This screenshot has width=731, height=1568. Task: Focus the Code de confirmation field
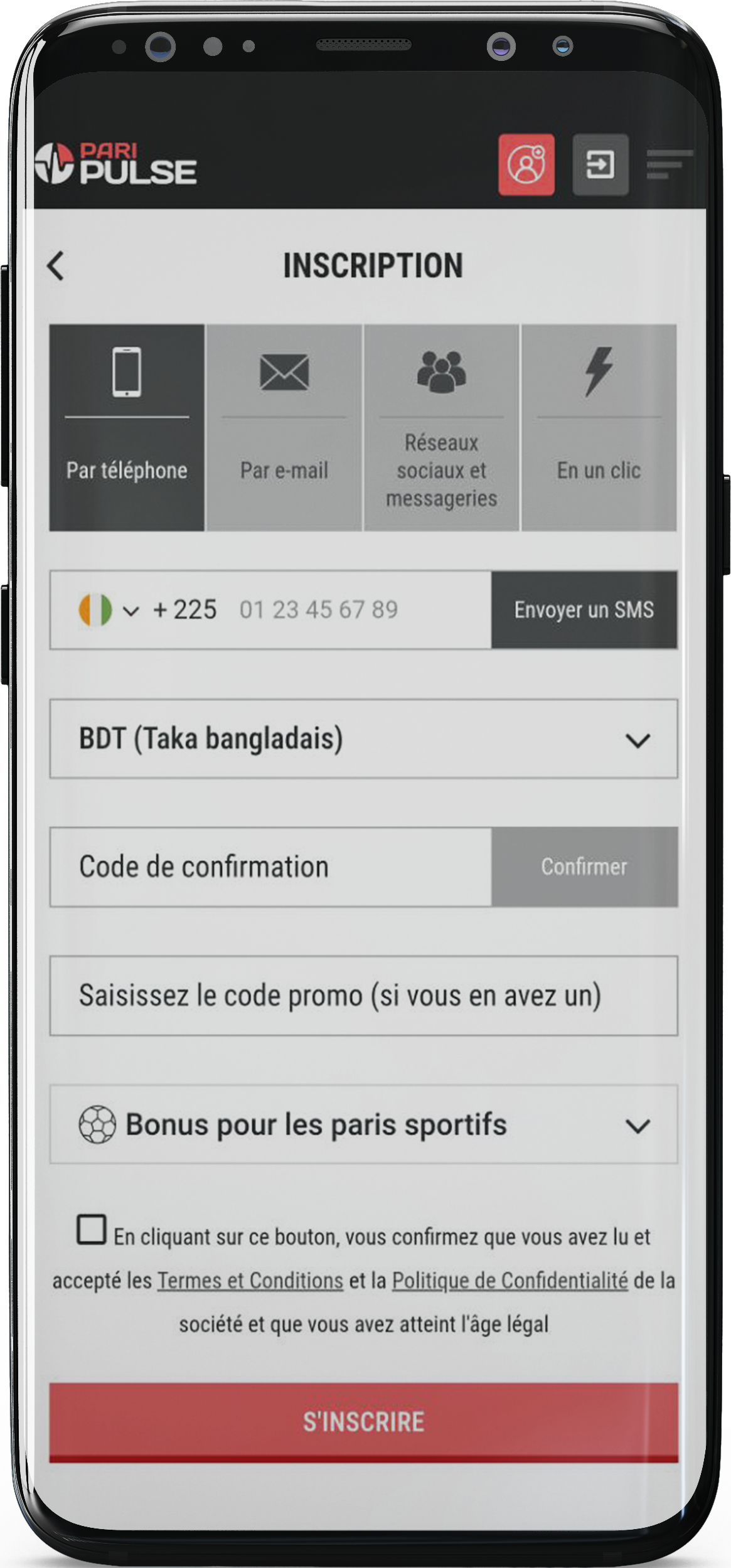tap(270, 867)
